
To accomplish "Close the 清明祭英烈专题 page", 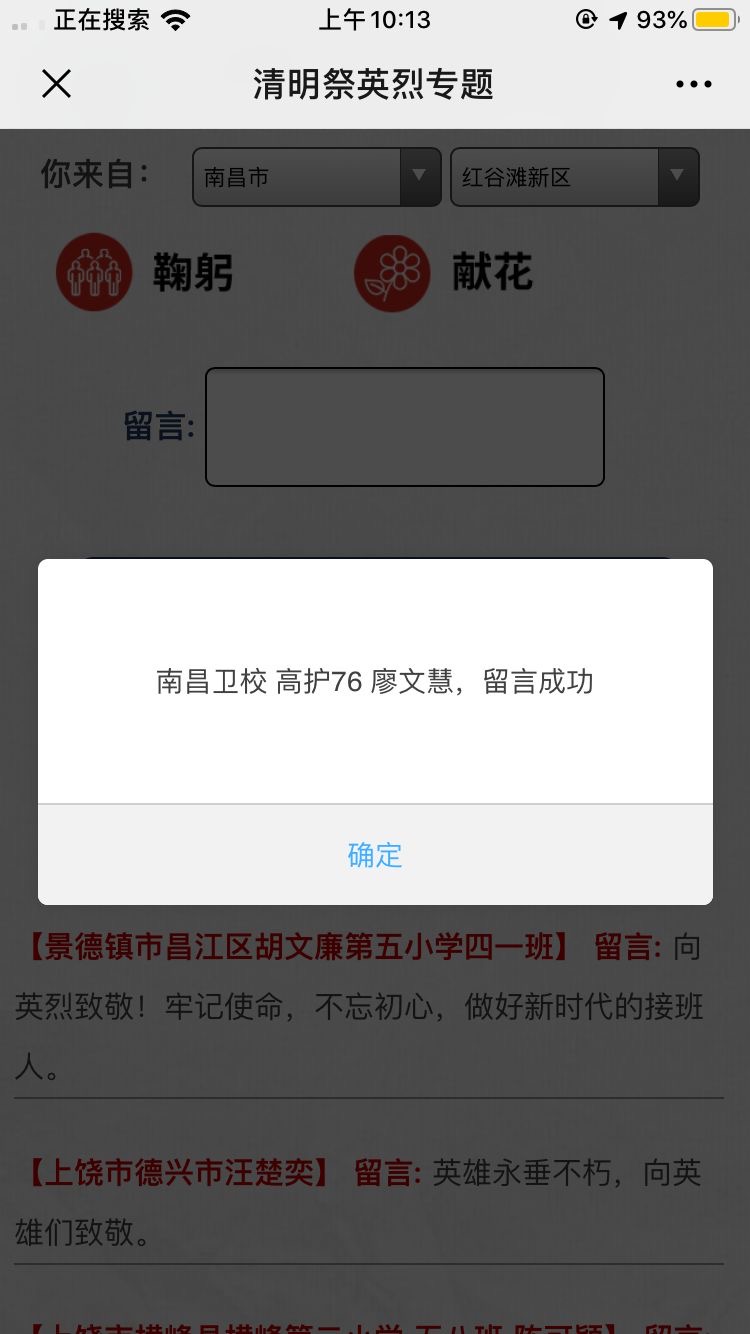I will 57,84.
